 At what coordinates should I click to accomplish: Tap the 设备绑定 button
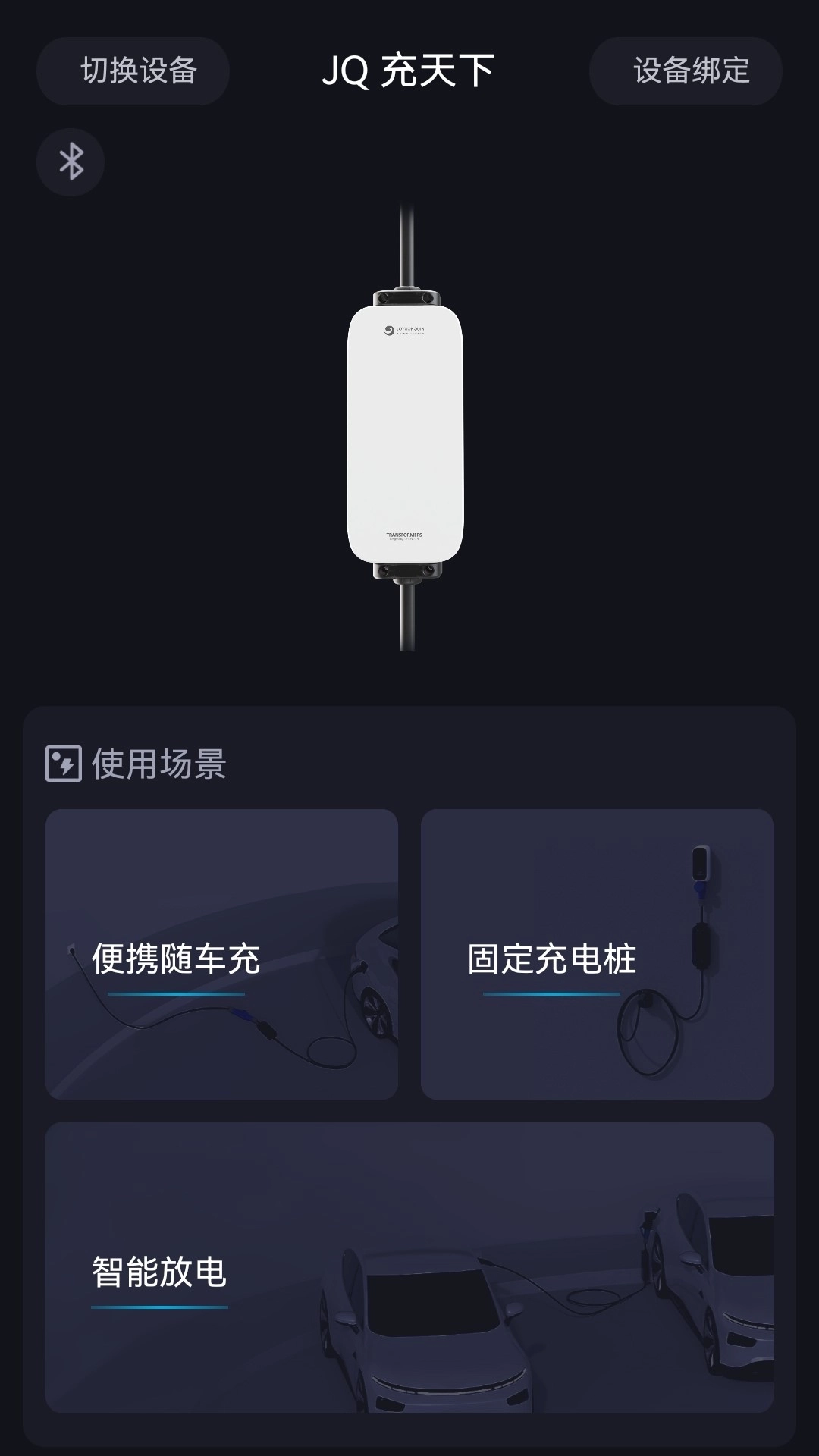(685, 70)
